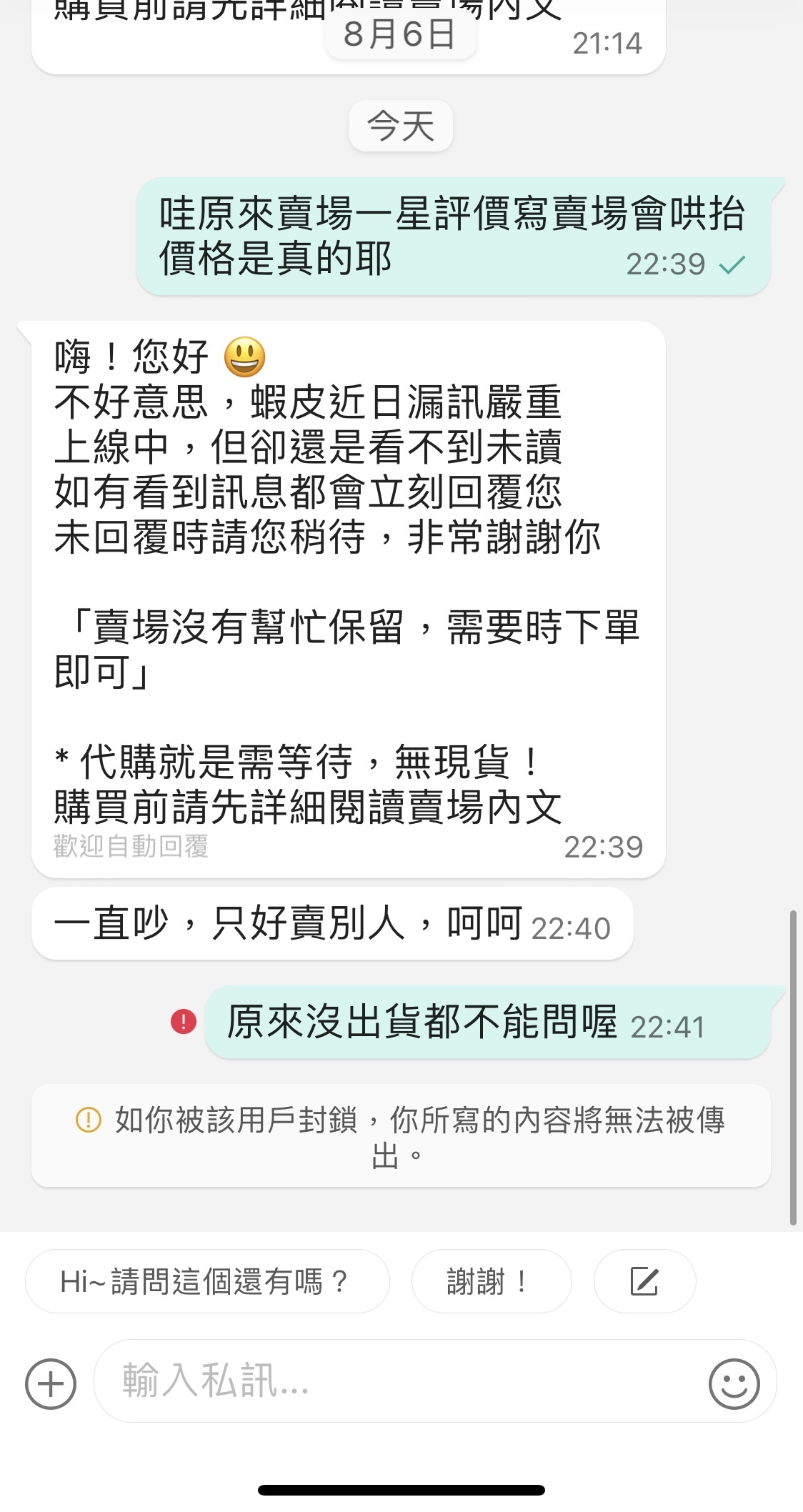Open the emoji sticker picker
Image resolution: width=803 pixels, height=1512 pixels.
(734, 1384)
